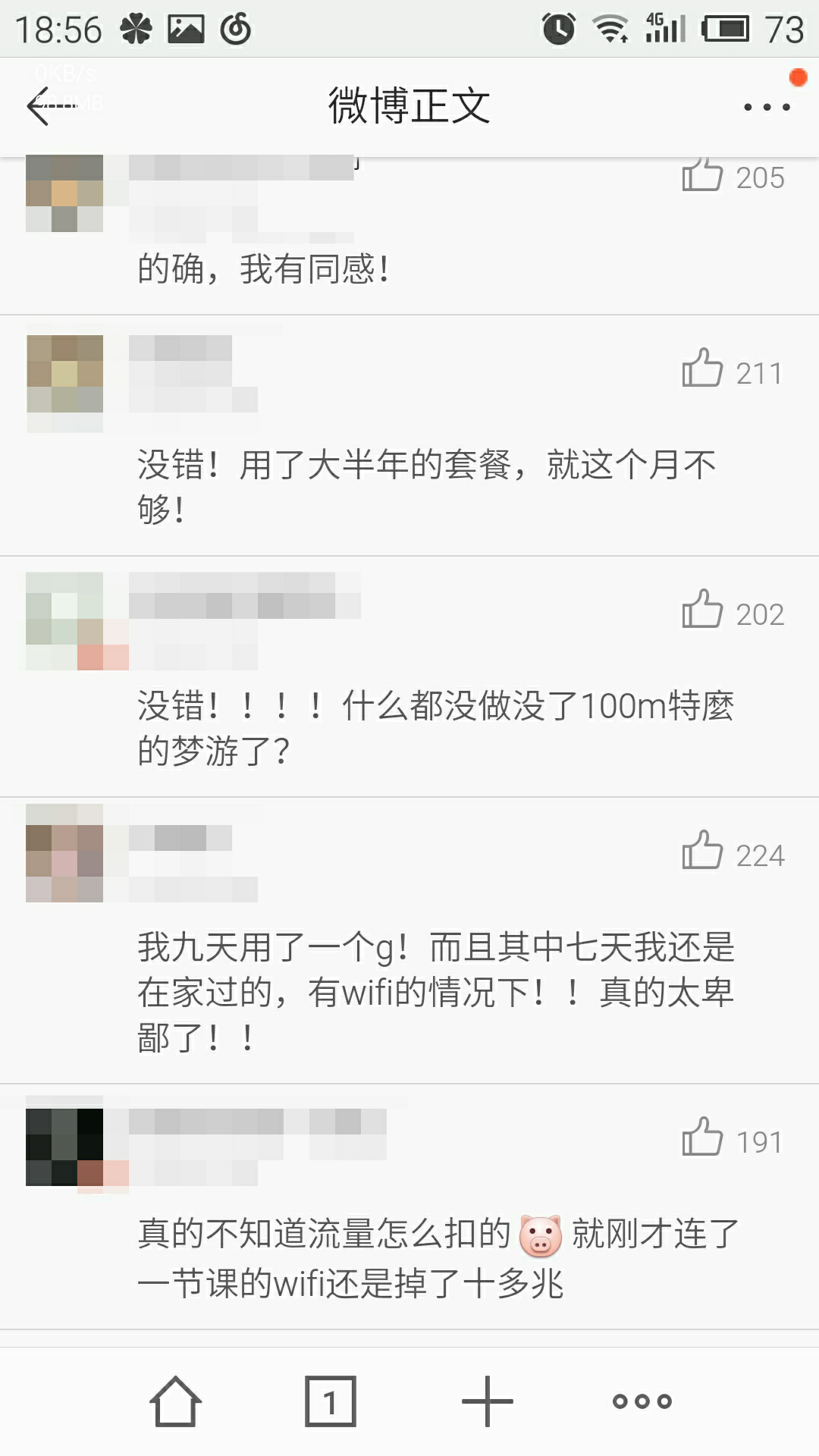Open the comment '没错！用了大半年的套餐'

pyautogui.click(x=425, y=485)
